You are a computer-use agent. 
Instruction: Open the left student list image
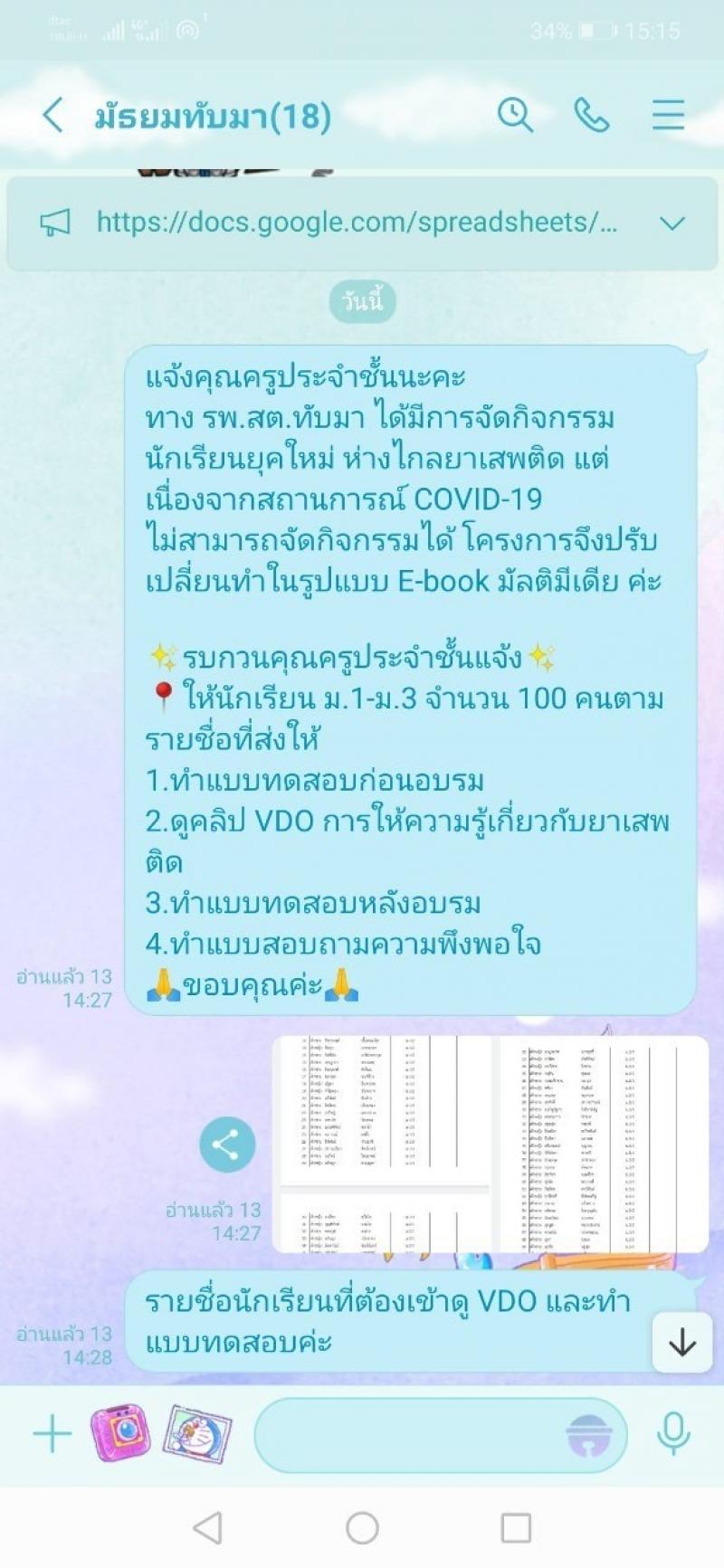pyautogui.click(x=384, y=1145)
